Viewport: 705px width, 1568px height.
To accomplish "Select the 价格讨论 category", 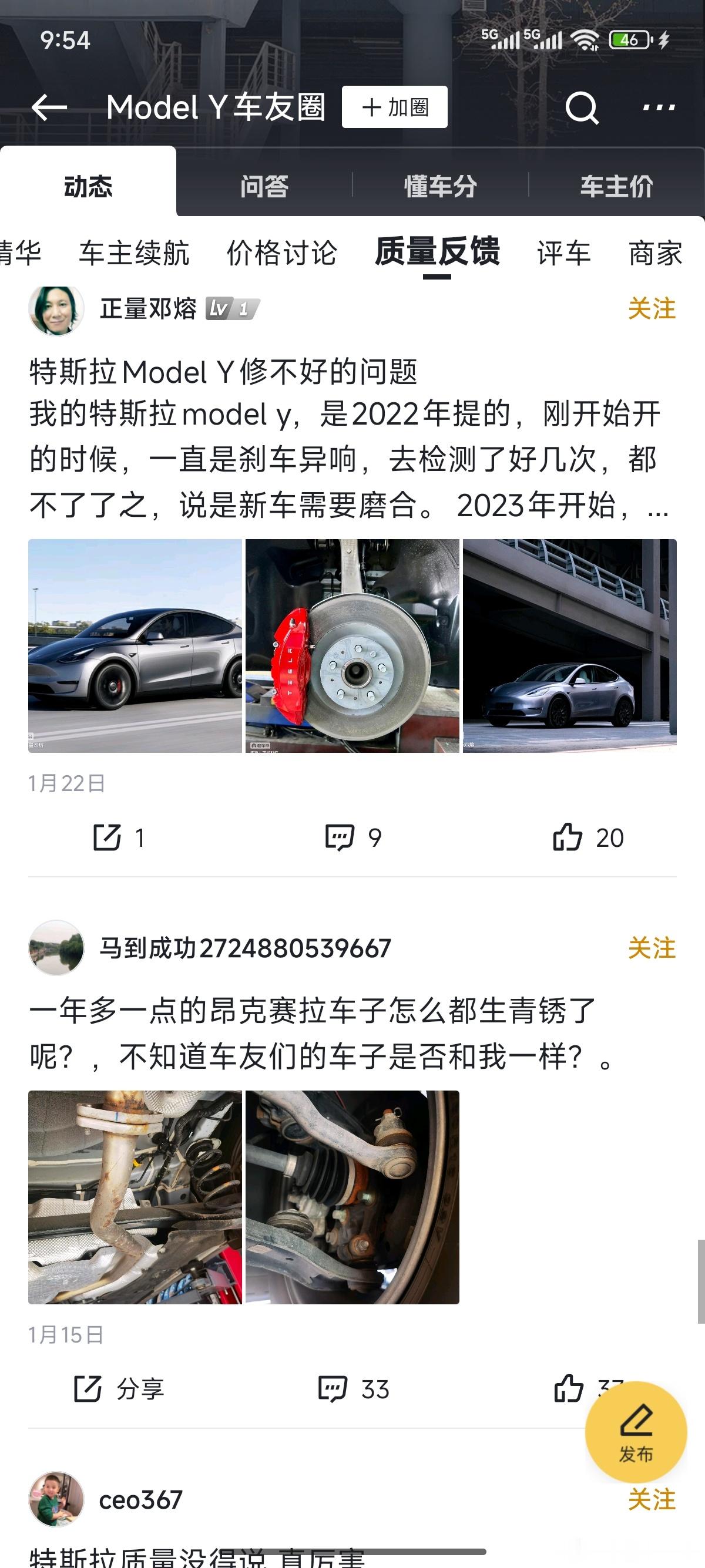I will 281,253.
